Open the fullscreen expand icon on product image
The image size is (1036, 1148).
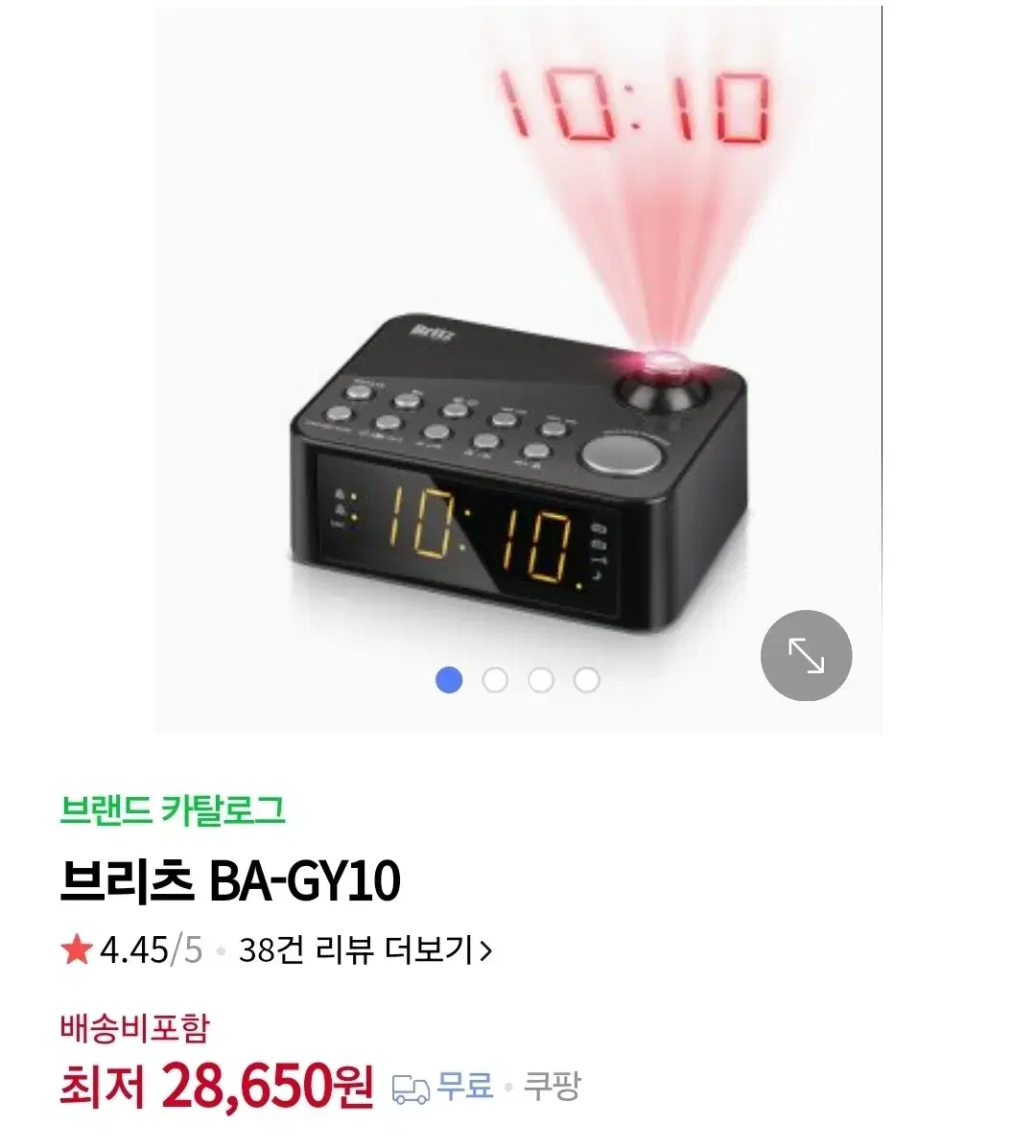[806, 655]
